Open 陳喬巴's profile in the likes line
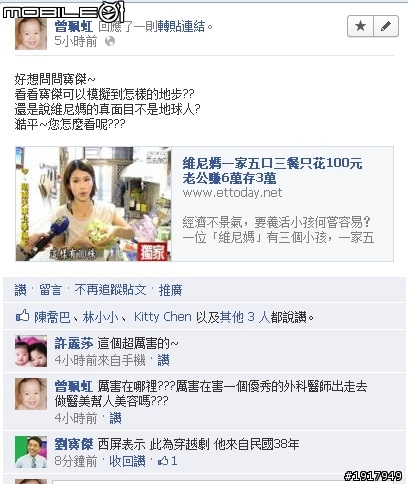This screenshot has width=408, height=484. pos(52,317)
